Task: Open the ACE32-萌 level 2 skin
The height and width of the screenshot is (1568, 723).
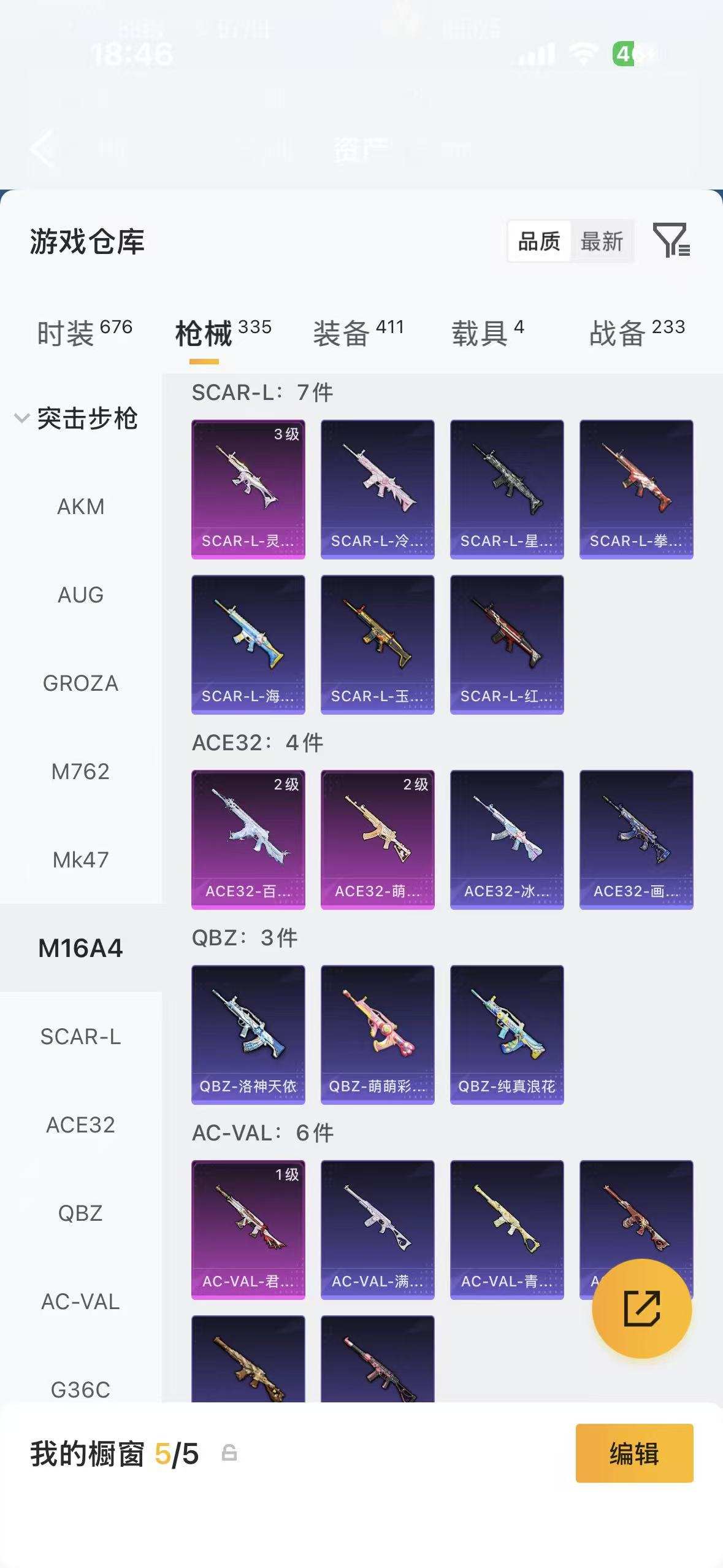Action: click(x=378, y=840)
